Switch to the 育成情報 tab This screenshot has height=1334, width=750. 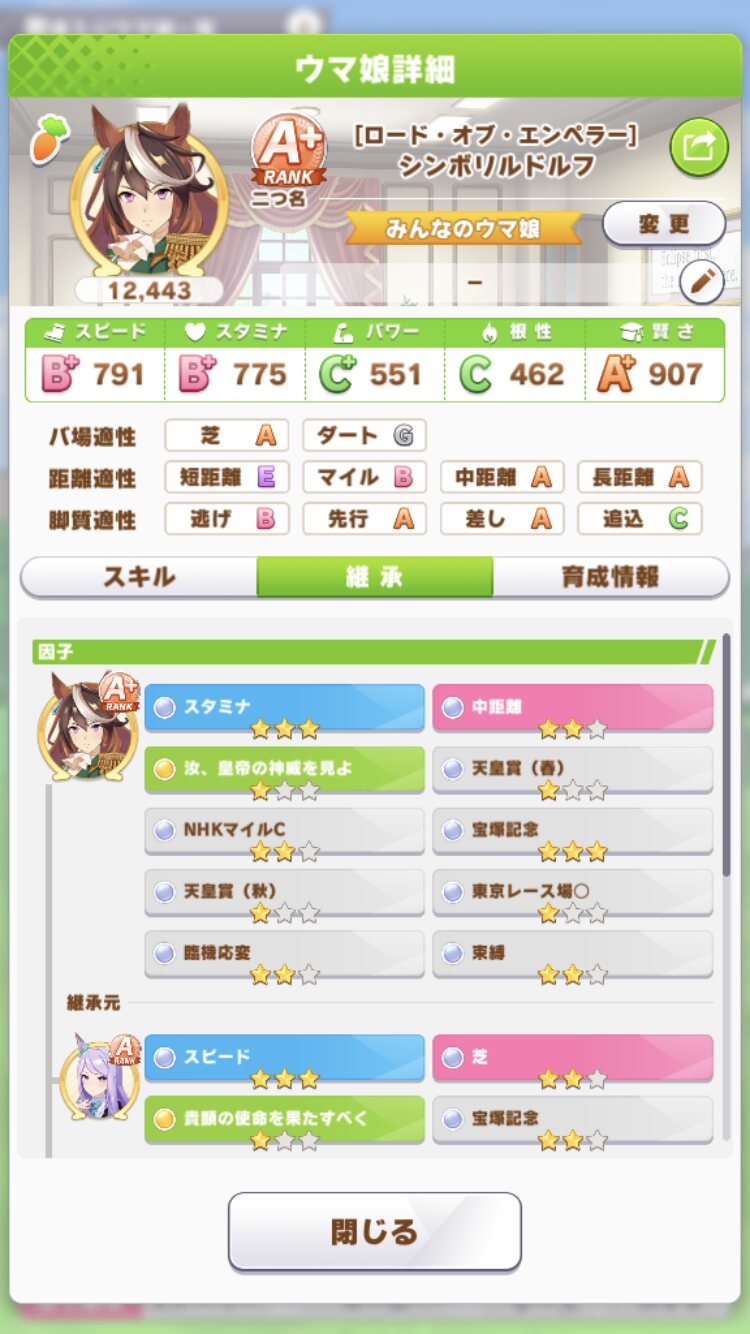click(611, 577)
